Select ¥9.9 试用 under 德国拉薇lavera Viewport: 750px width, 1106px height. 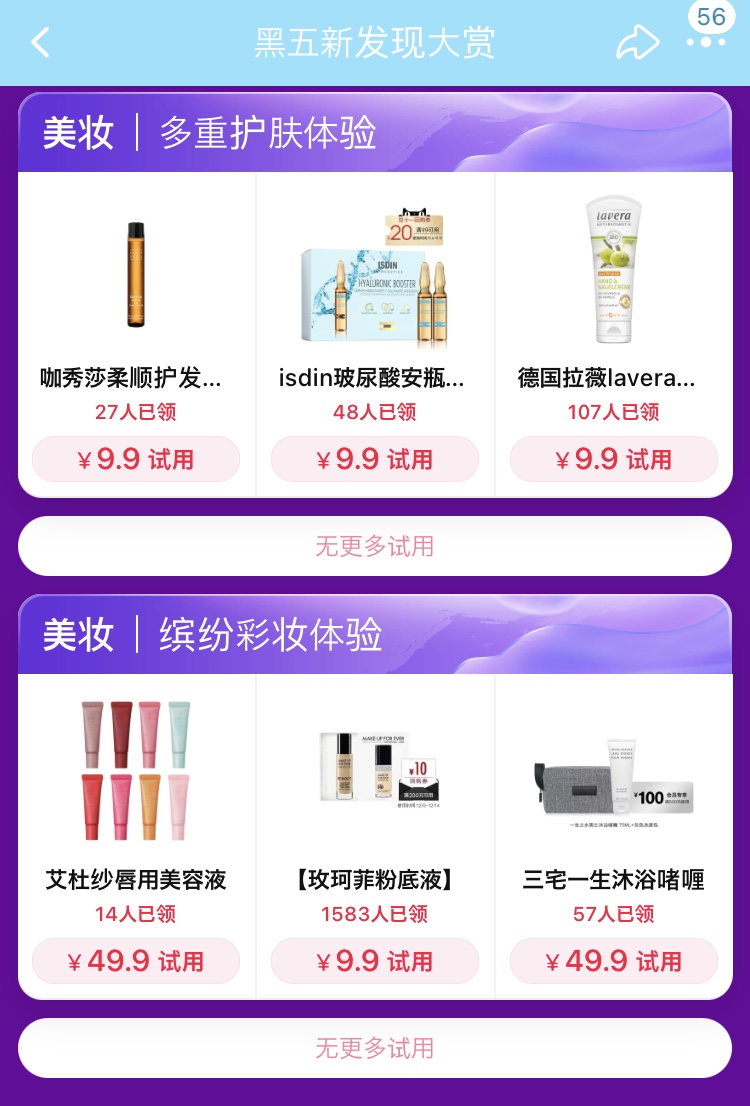pyautogui.click(x=613, y=459)
